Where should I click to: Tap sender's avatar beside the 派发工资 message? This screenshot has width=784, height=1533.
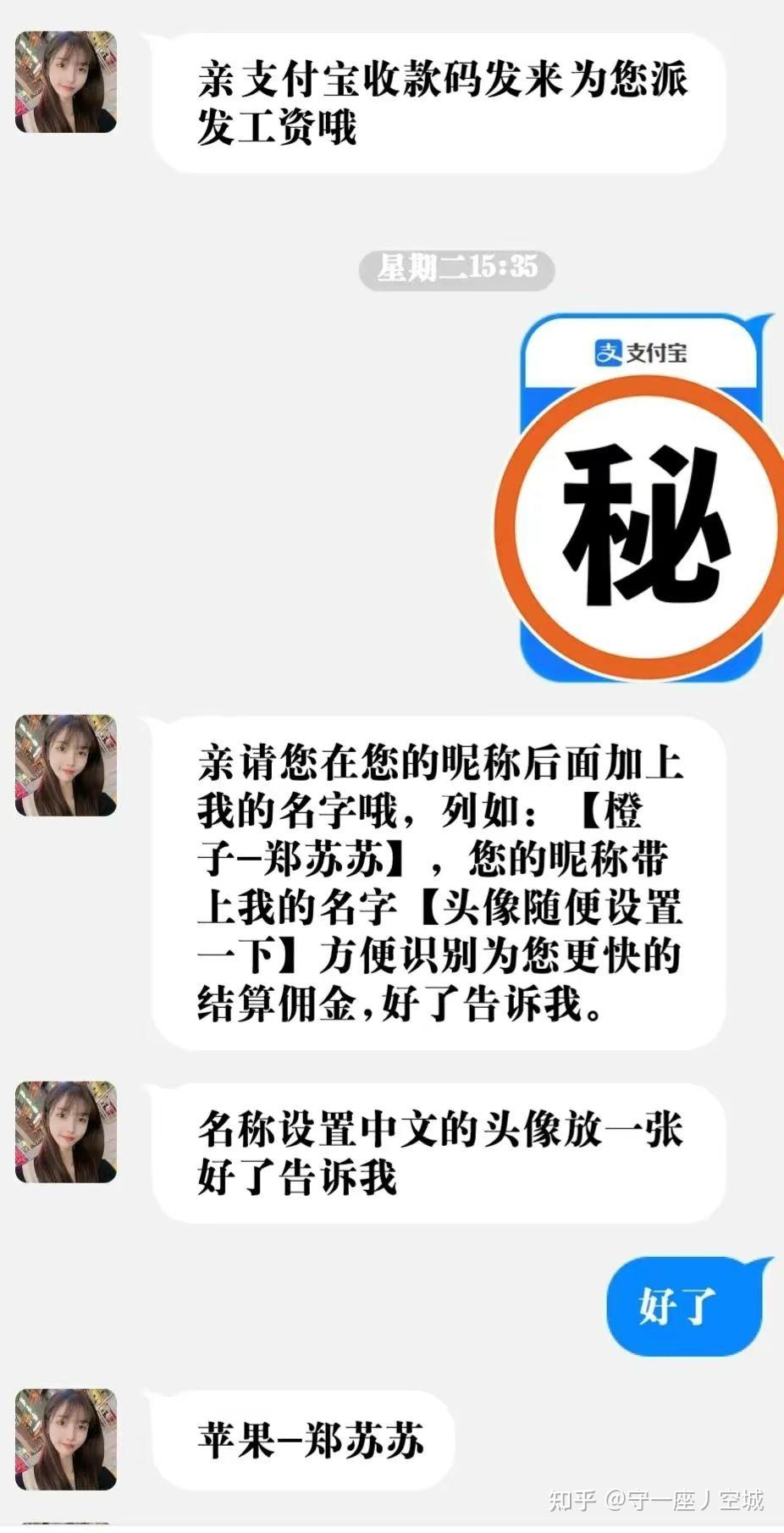coord(65,82)
